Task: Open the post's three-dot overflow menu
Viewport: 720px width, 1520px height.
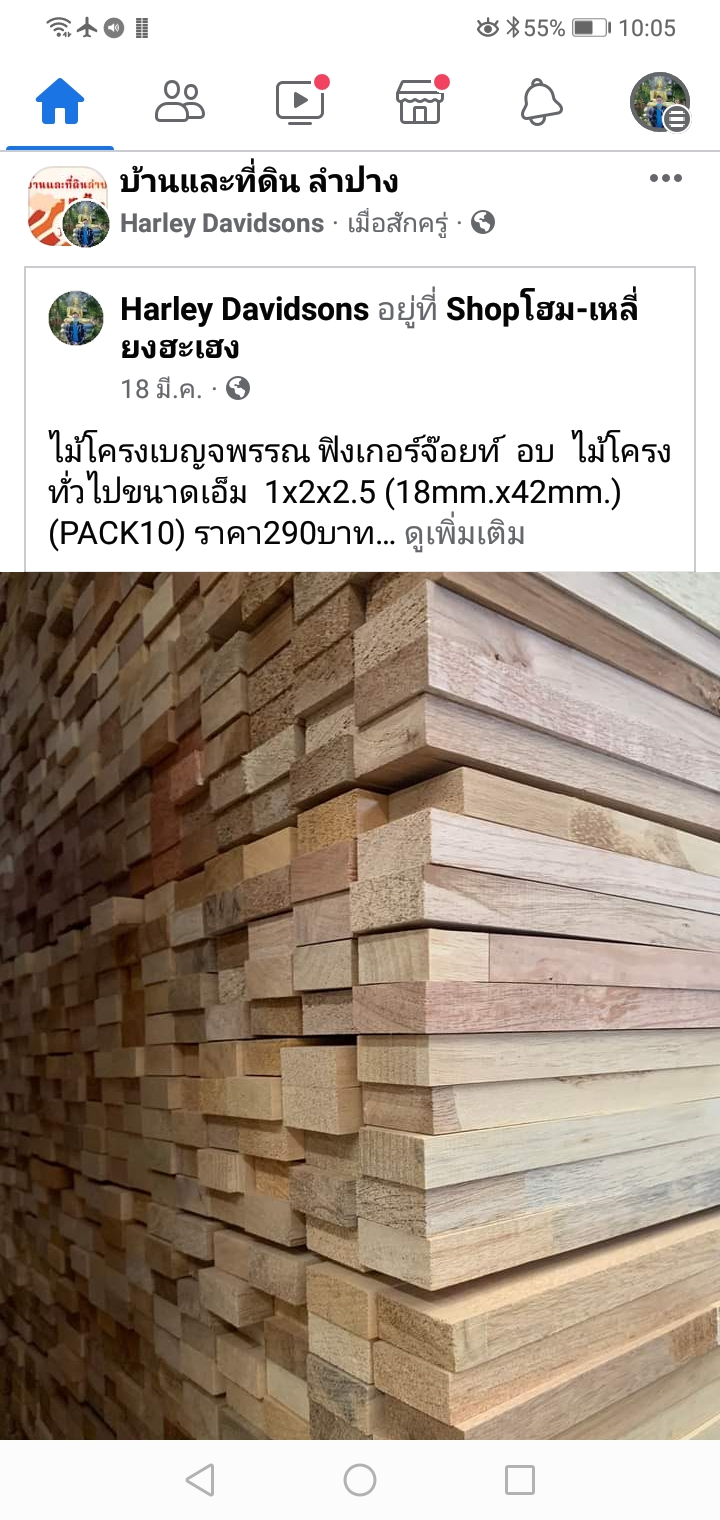Action: 666,179
